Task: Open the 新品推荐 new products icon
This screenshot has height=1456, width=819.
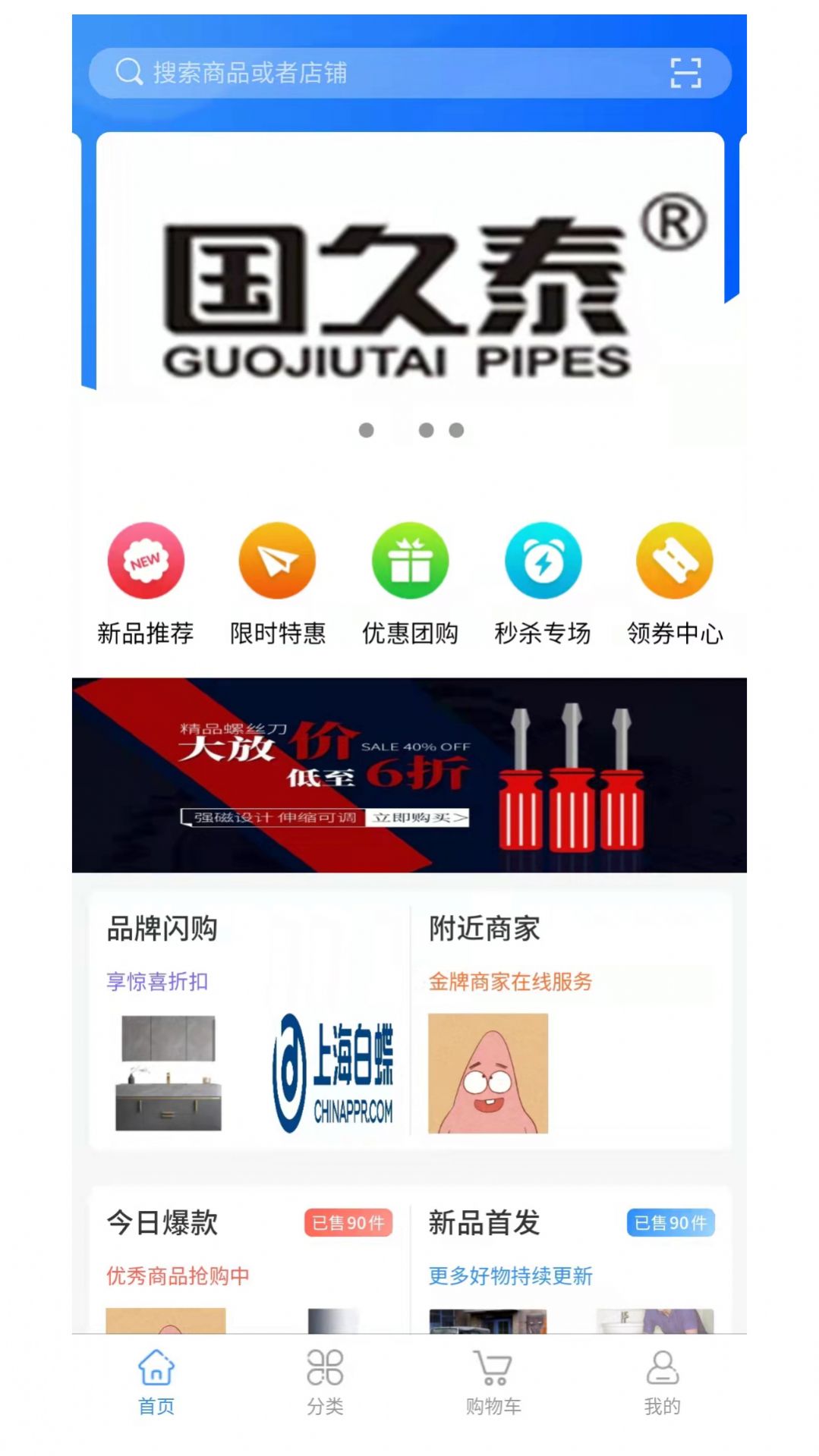Action: [145, 561]
